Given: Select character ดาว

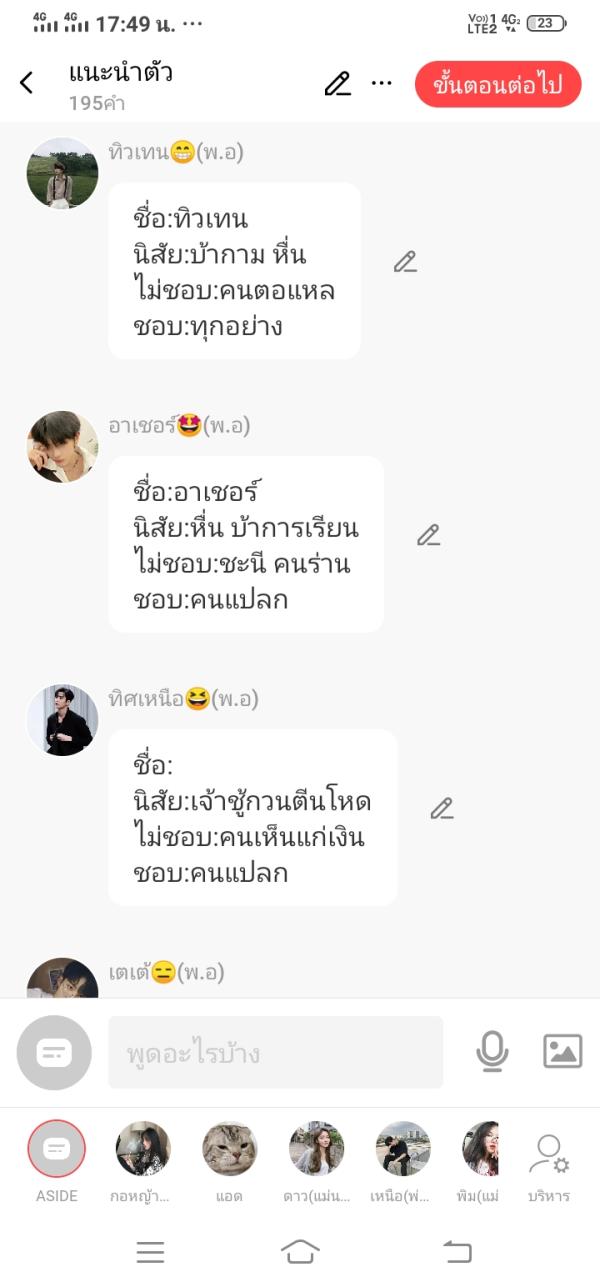Looking at the screenshot, I should tap(316, 1149).
